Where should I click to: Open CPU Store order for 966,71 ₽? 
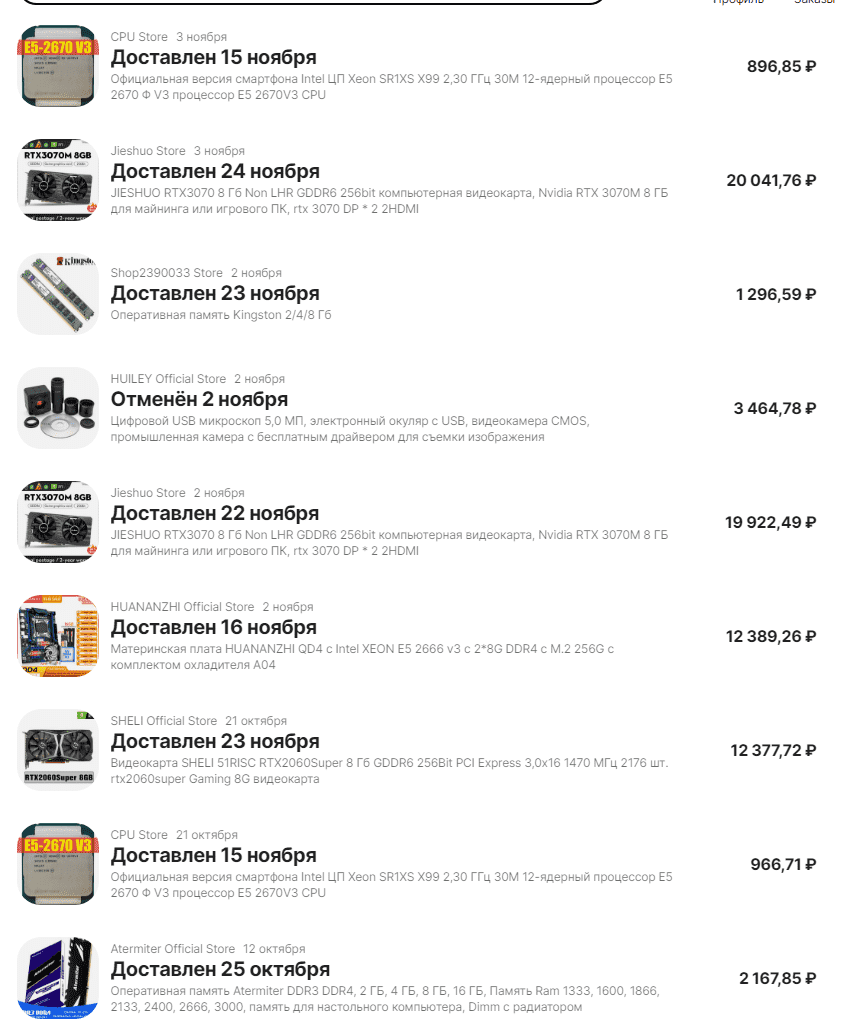point(213,856)
